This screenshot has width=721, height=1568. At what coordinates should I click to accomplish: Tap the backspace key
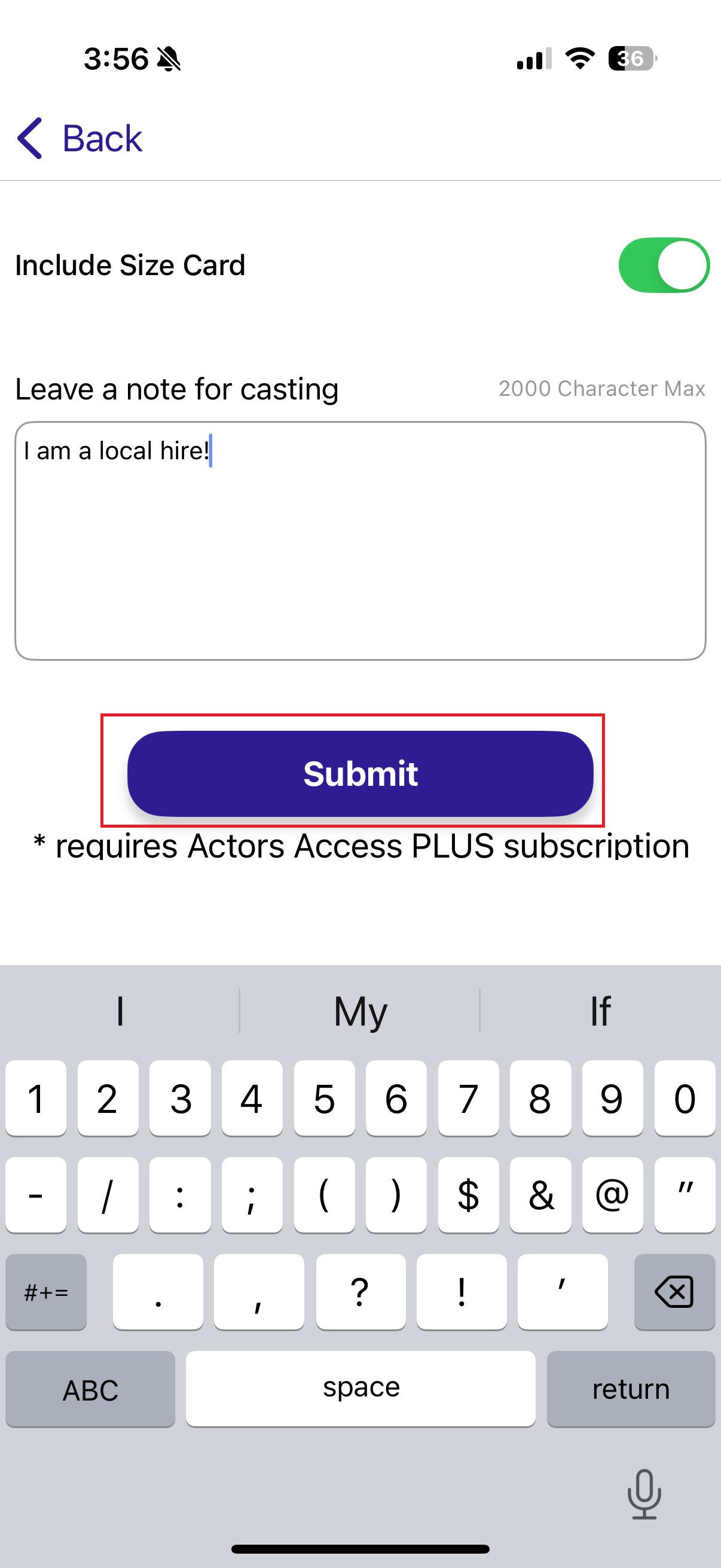[x=674, y=1292]
